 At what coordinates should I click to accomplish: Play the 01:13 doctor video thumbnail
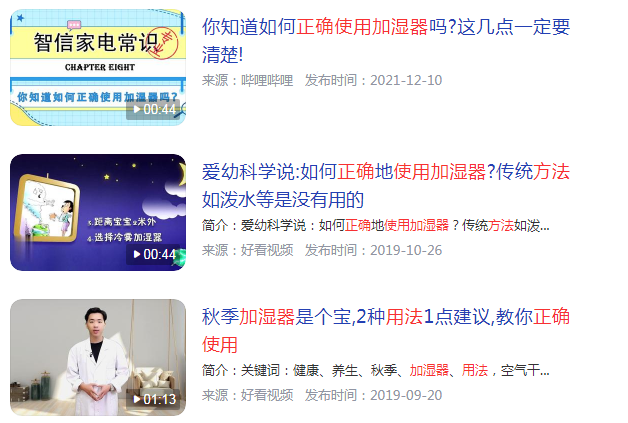point(97,357)
